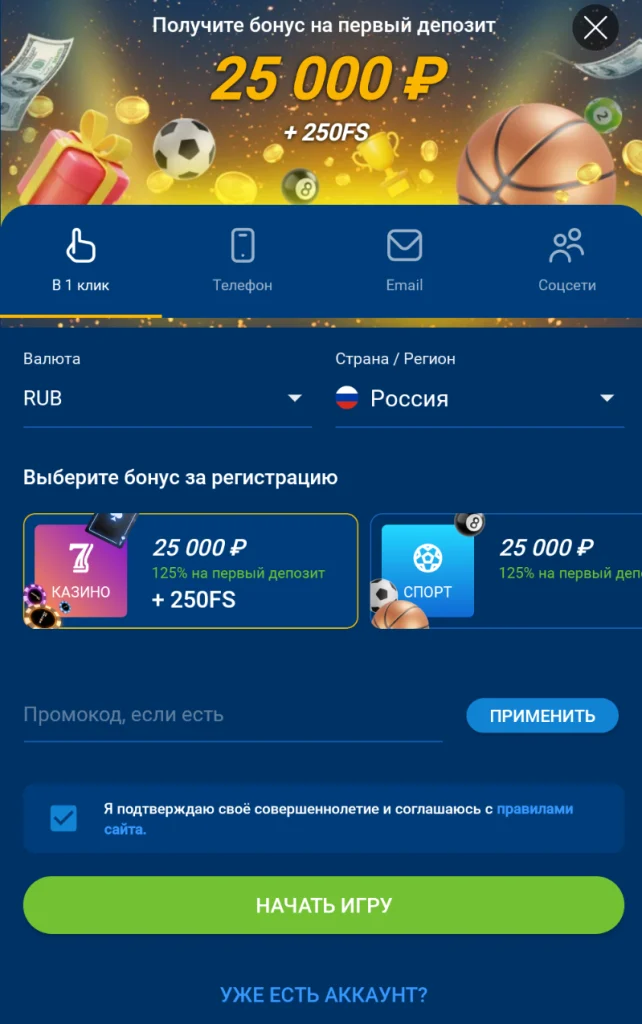Screen dimensions: 642x1024
Task: Close the registration bonus dialog
Action: [x=595, y=28]
